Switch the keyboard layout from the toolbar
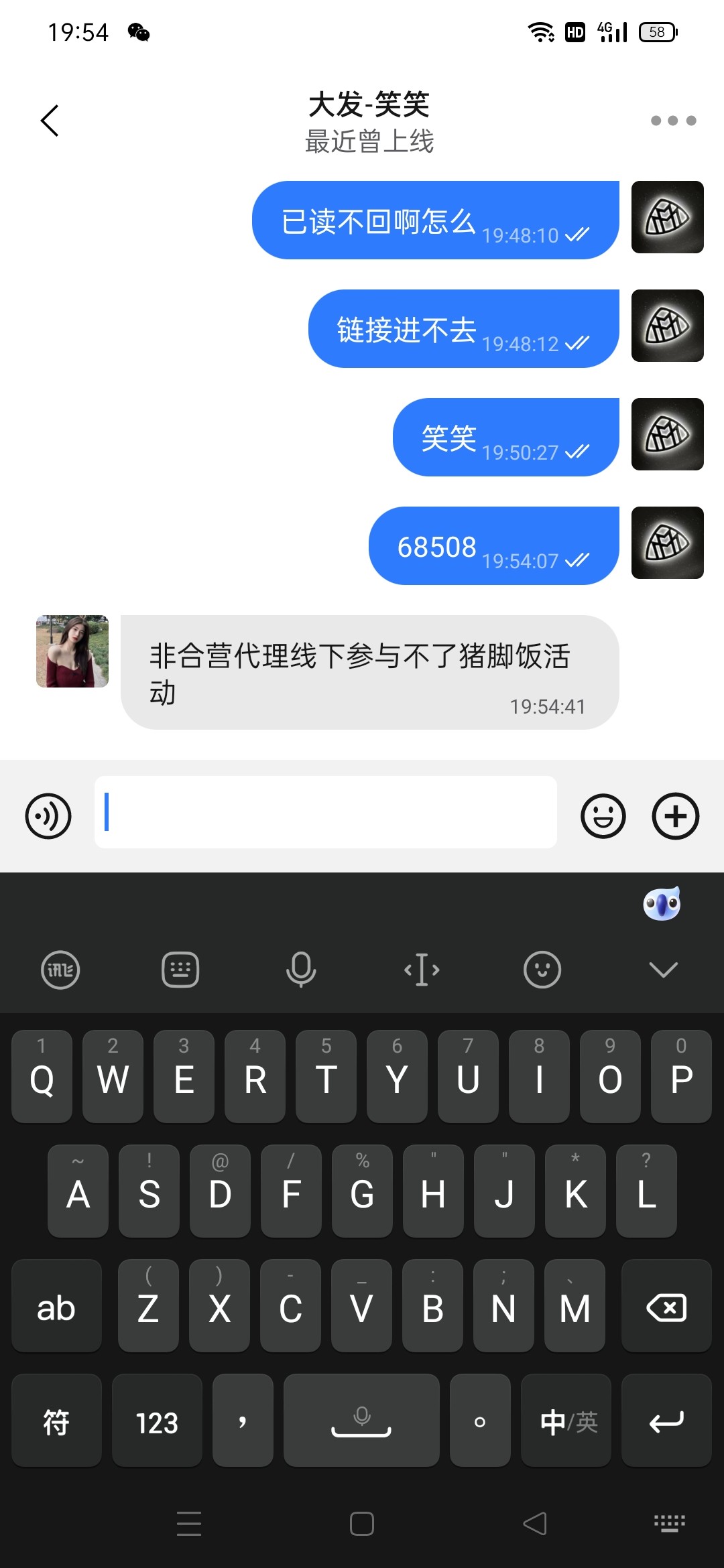Image resolution: width=724 pixels, height=1568 pixels. click(180, 970)
